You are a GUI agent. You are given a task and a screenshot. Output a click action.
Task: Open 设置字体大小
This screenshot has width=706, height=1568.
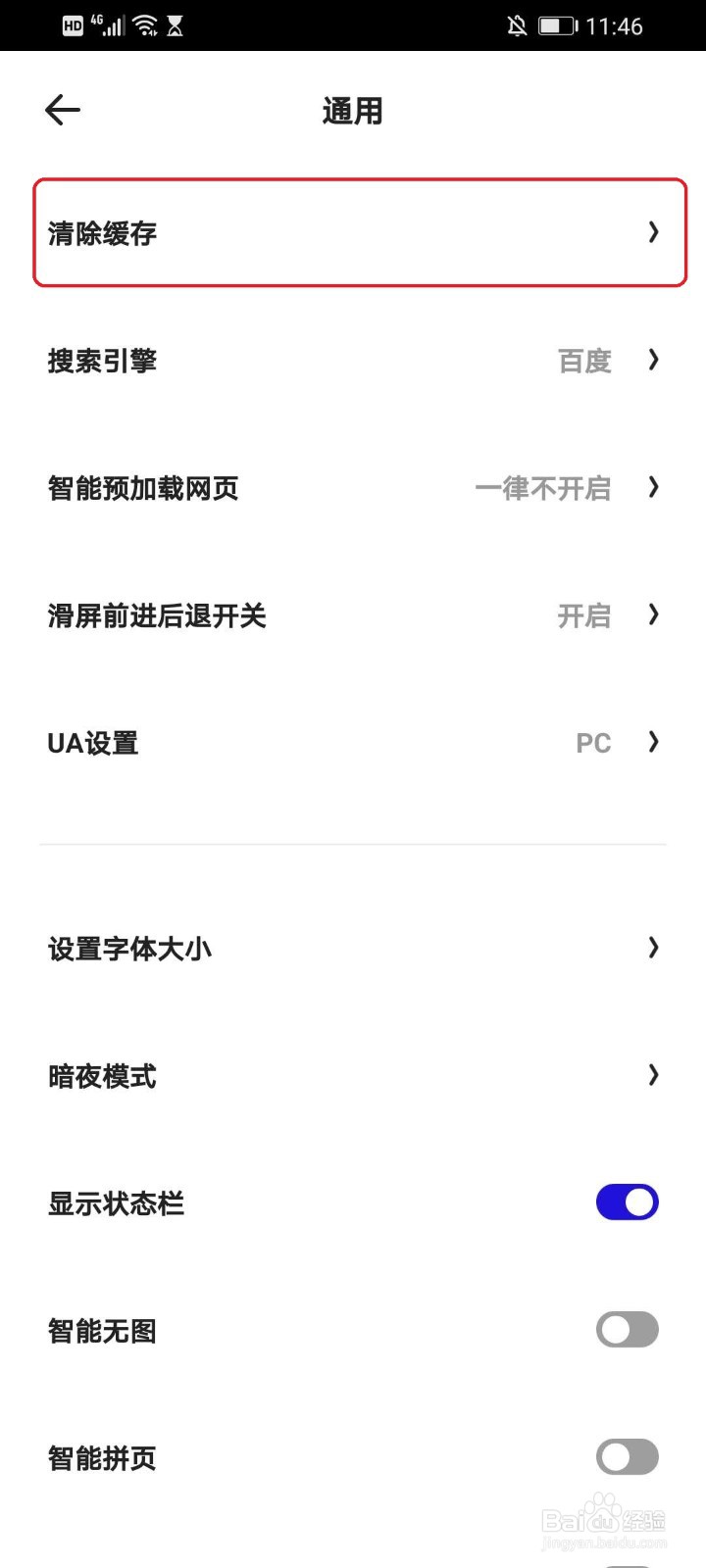353,949
